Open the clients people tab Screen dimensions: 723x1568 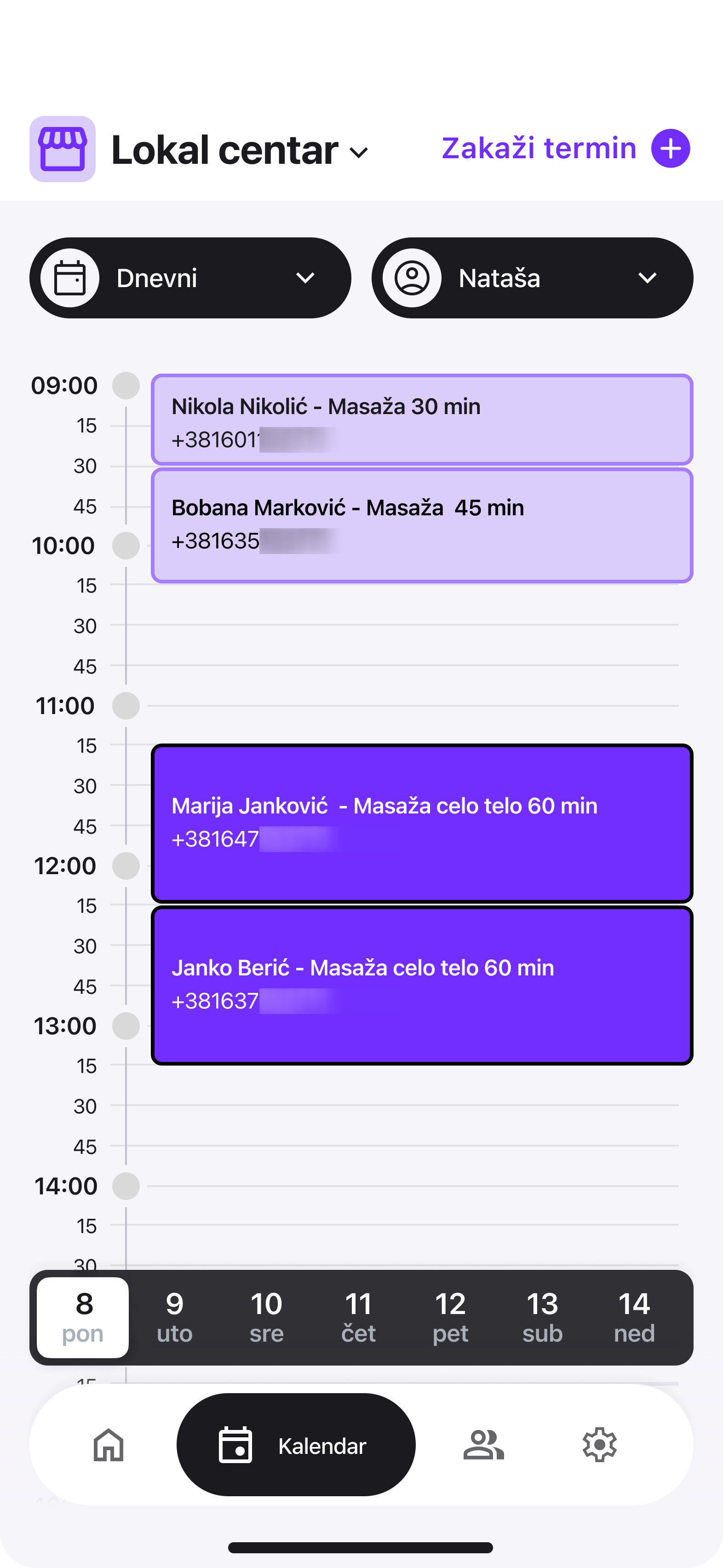[484, 1445]
